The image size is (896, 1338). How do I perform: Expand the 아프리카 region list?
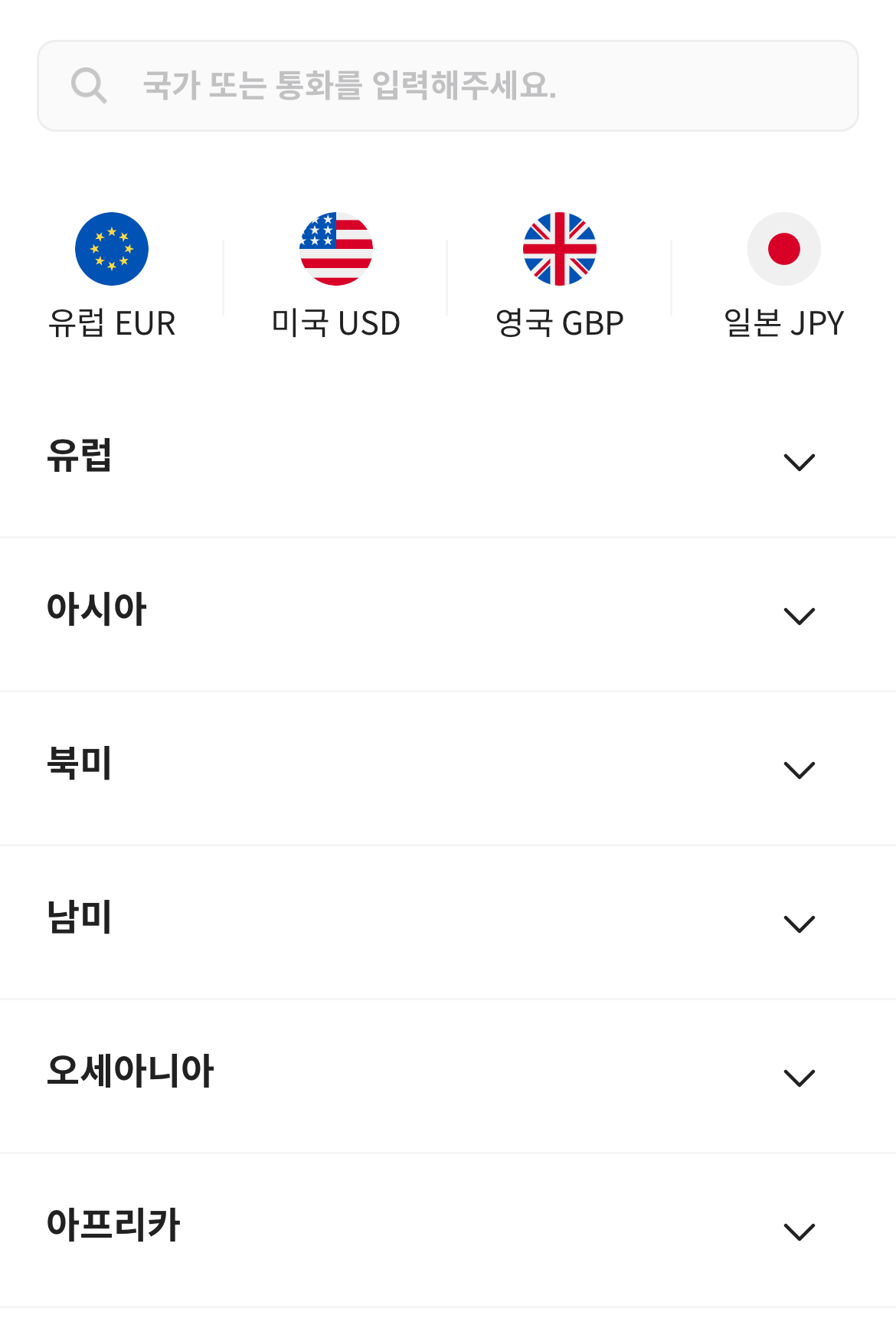pos(800,1231)
